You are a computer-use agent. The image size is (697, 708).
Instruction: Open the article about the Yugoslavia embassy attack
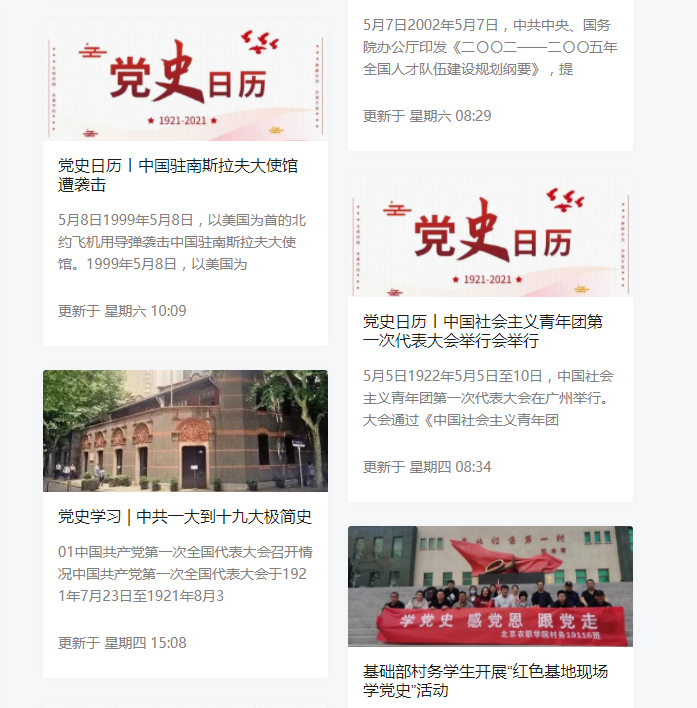[178, 175]
